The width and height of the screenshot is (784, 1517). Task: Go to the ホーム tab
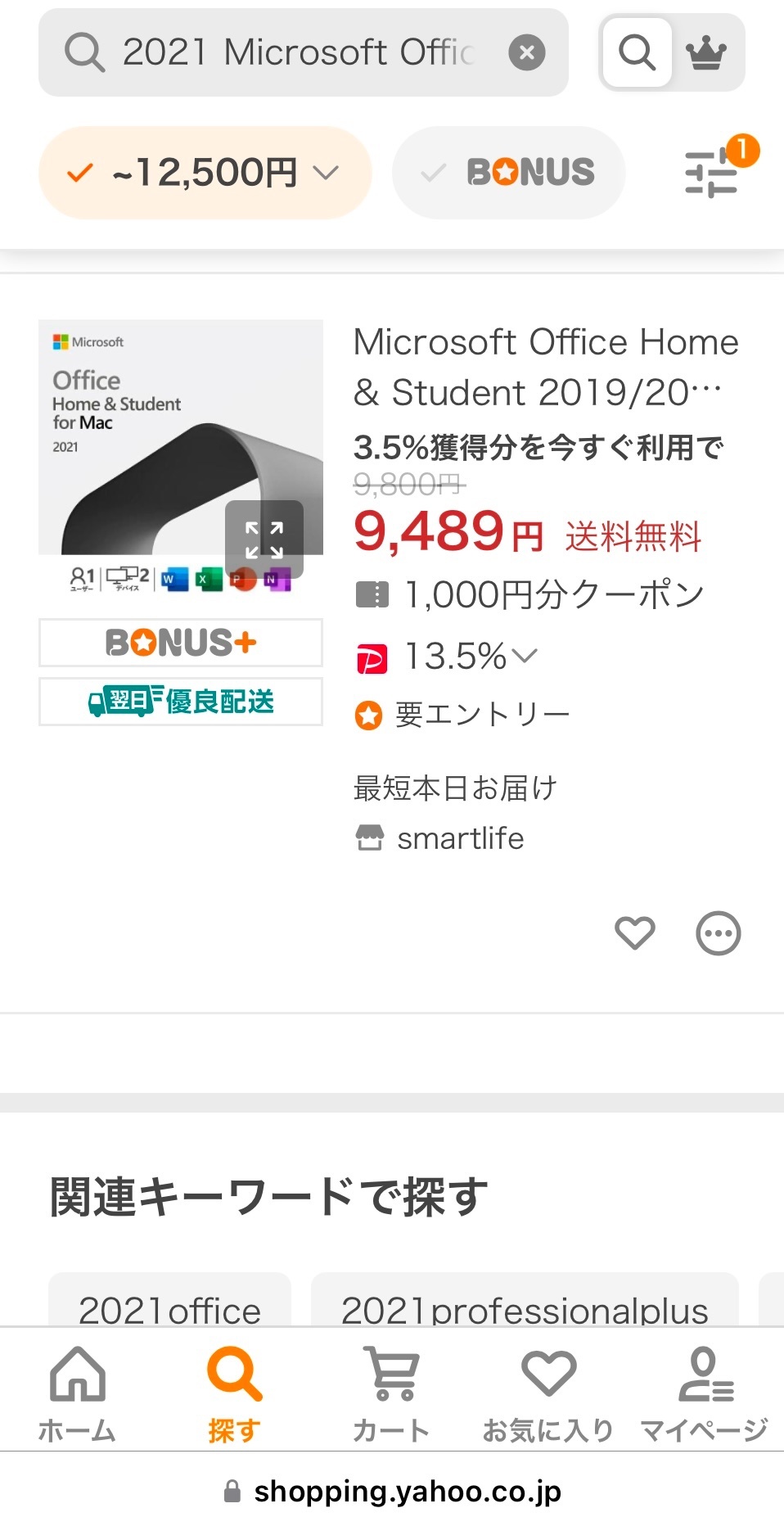[x=78, y=1393]
